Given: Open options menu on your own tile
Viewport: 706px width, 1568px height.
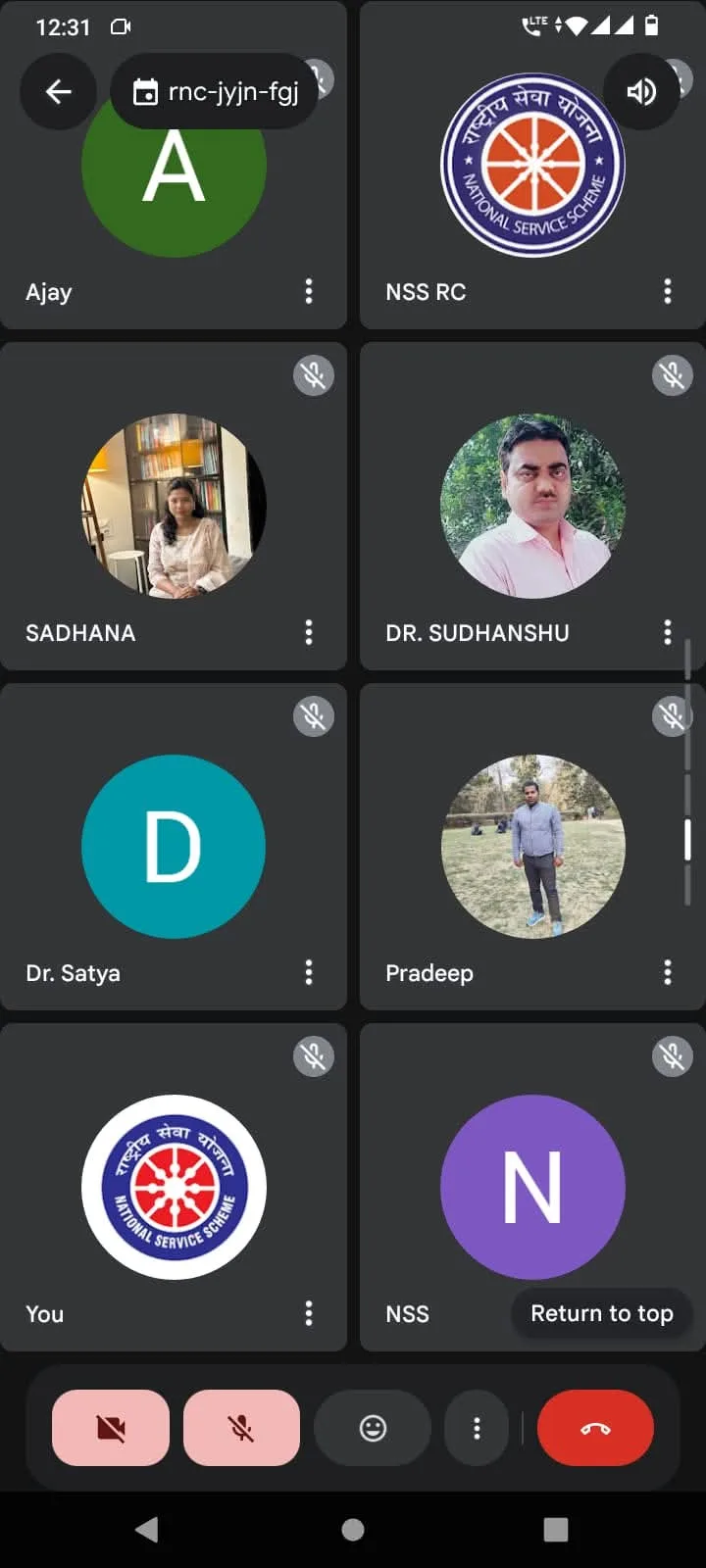Looking at the screenshot, I should [x=309, y=1313].
